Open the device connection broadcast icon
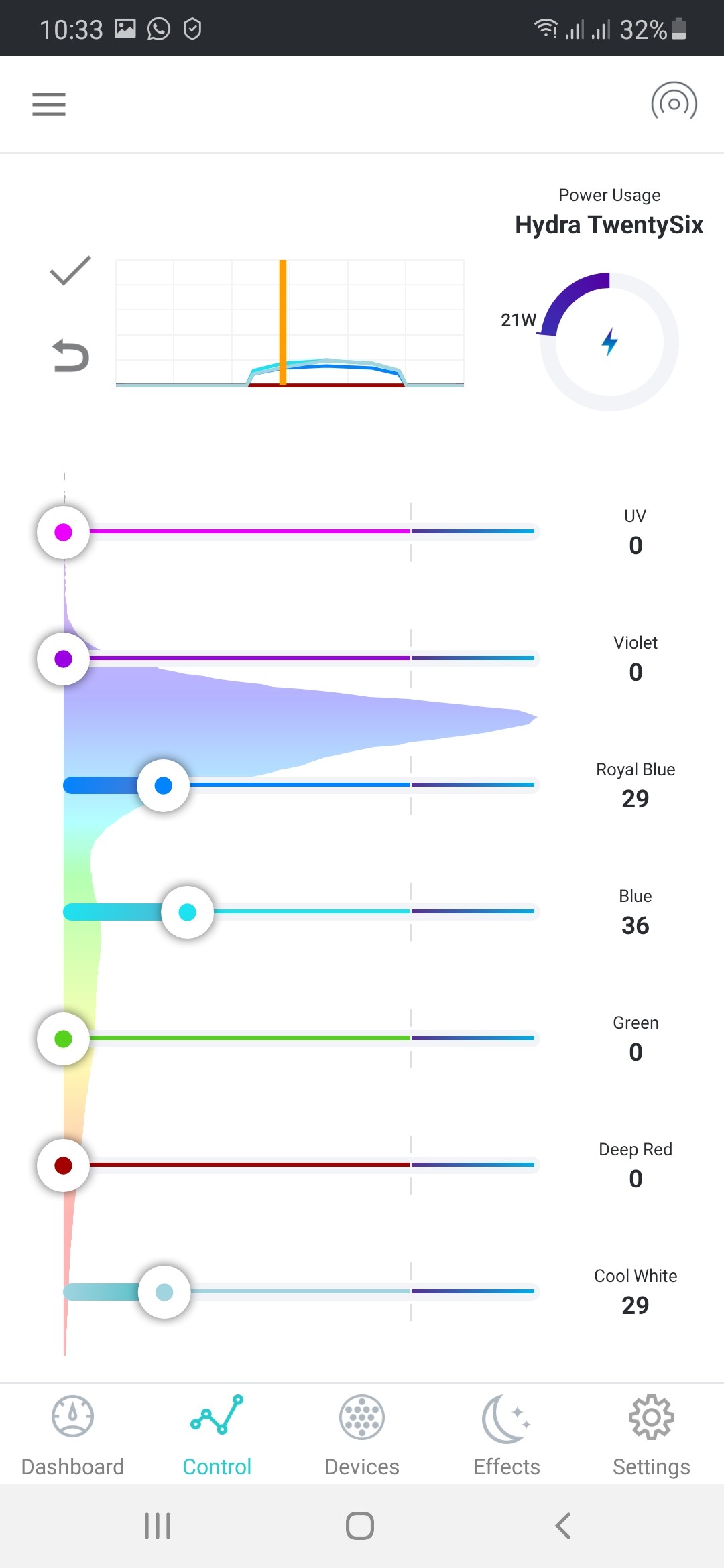Viewport: 724px width, 1568px height. pyautogui.click(x=674, y=103)
